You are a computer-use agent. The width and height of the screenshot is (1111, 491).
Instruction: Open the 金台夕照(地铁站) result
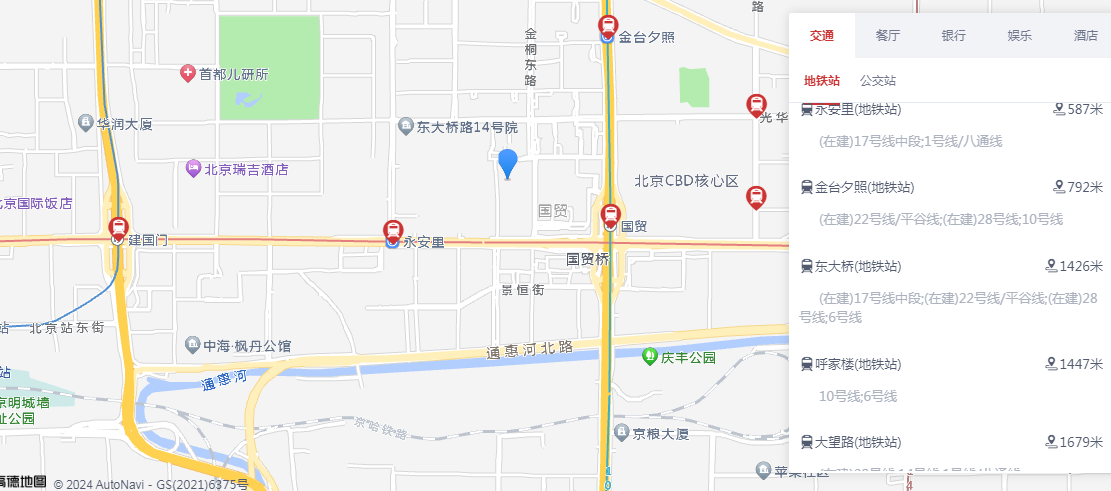tap(864, 187)
